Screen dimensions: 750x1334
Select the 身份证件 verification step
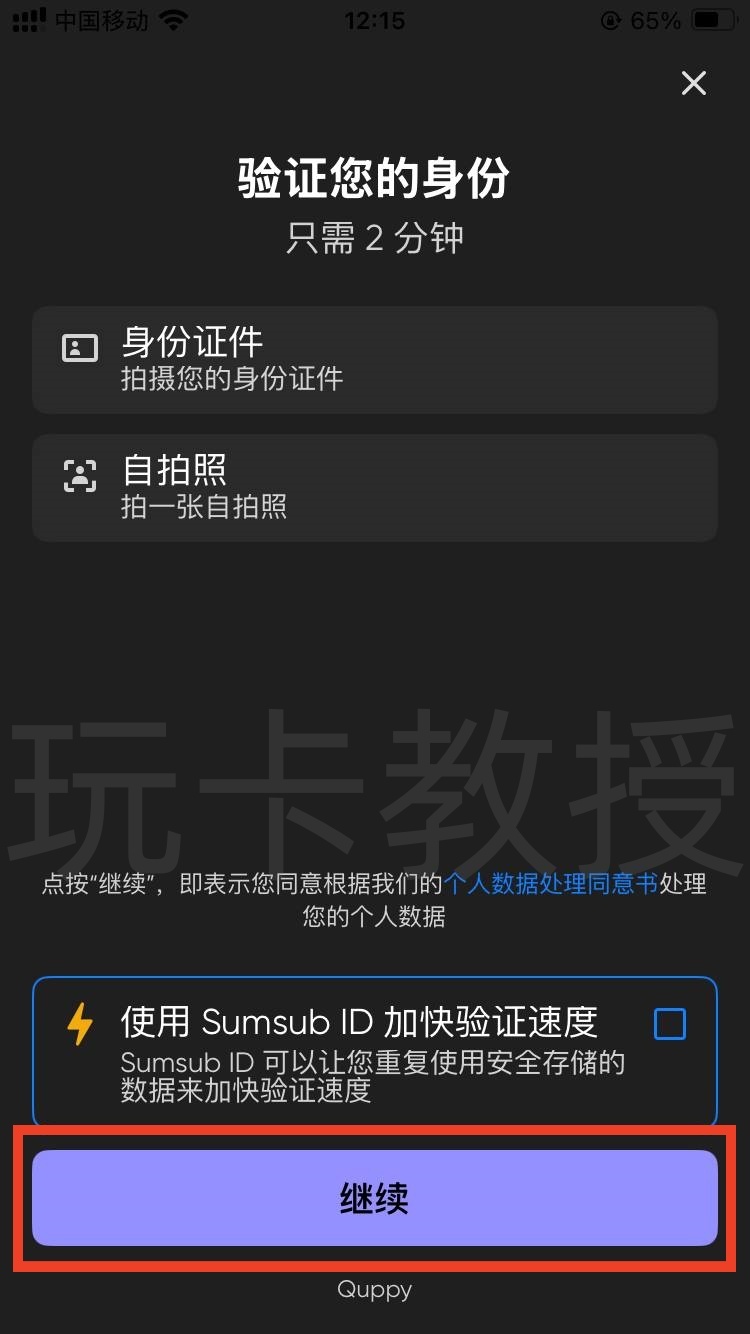point(375,358)
